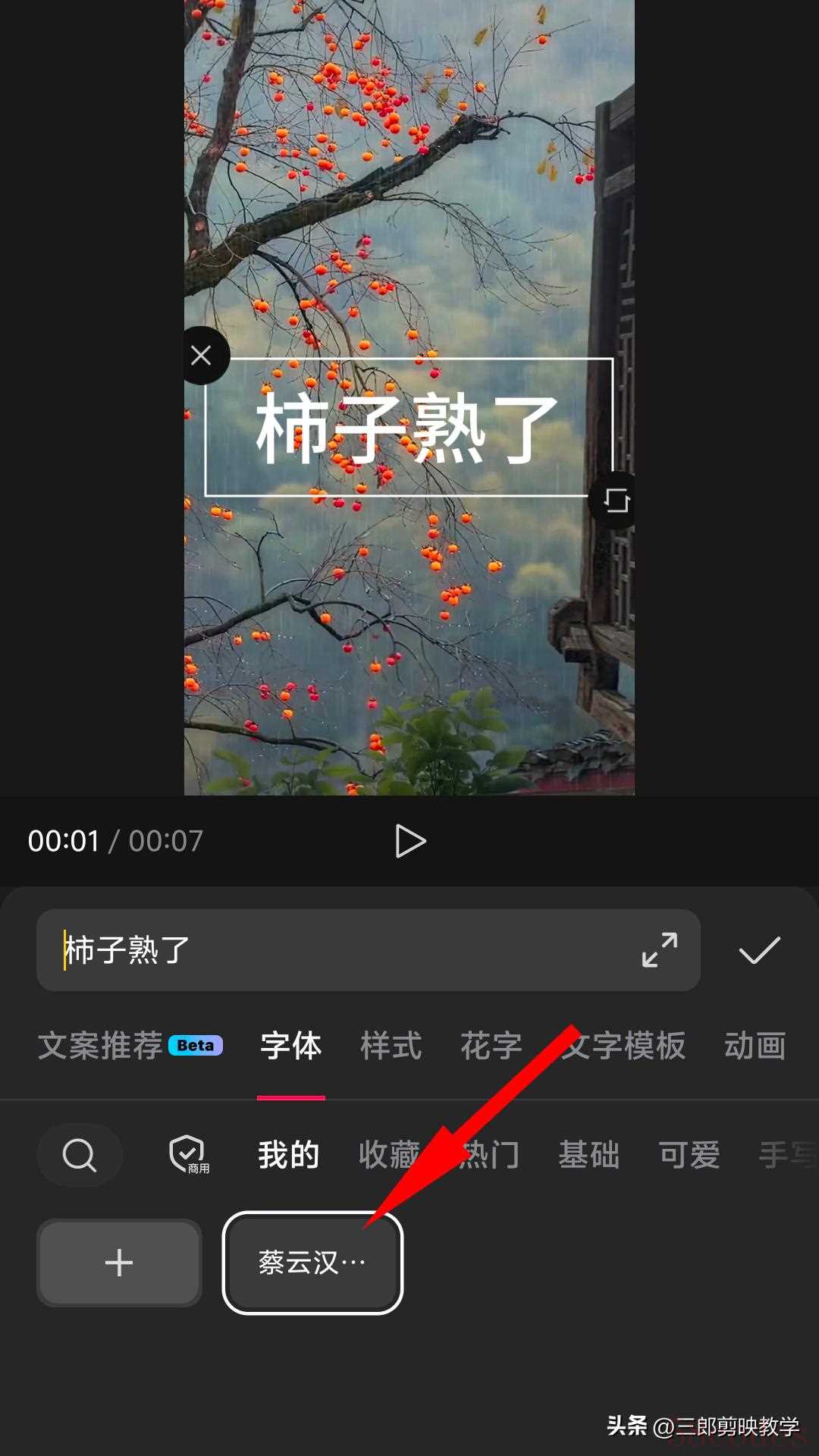819x1456 pixels.
Task: Tap the text box rotate handle
Action: [x=615, y=500]
